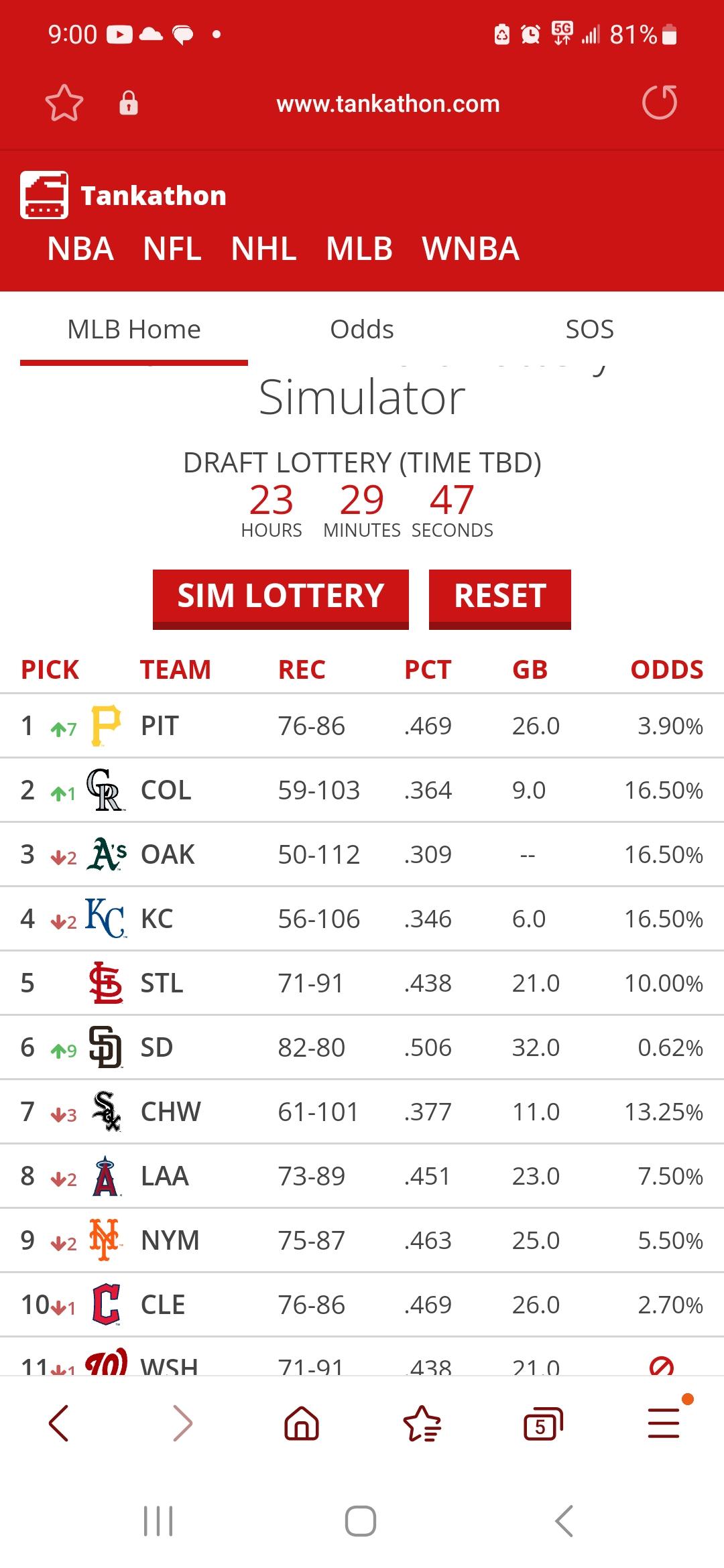The image size is (724, 1568).
Task: Open the Odds tab
Action: (362, 330)
